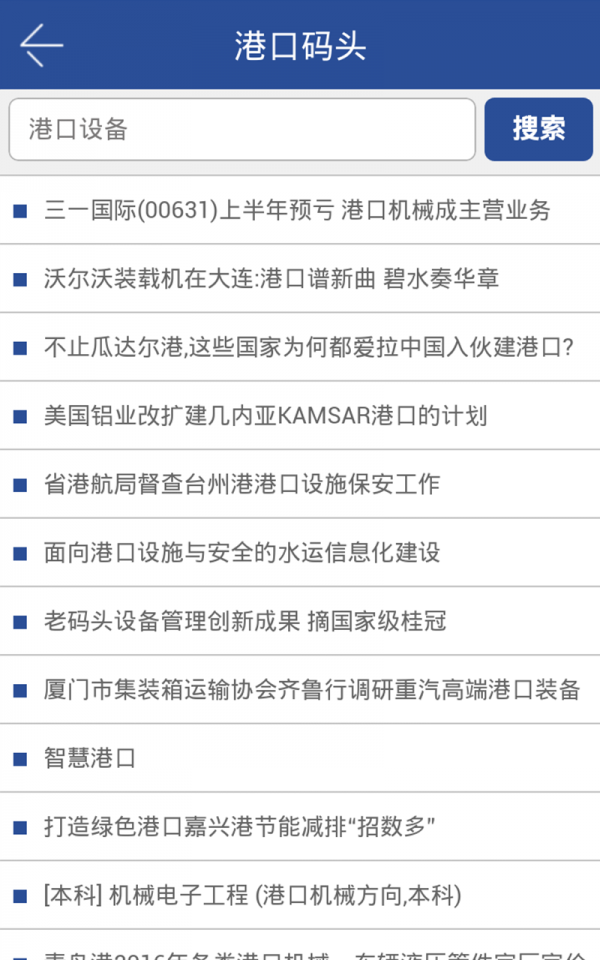Tap the 搜索 button
This screenshot has height=960, width=600.
click(x=538, y=129)
